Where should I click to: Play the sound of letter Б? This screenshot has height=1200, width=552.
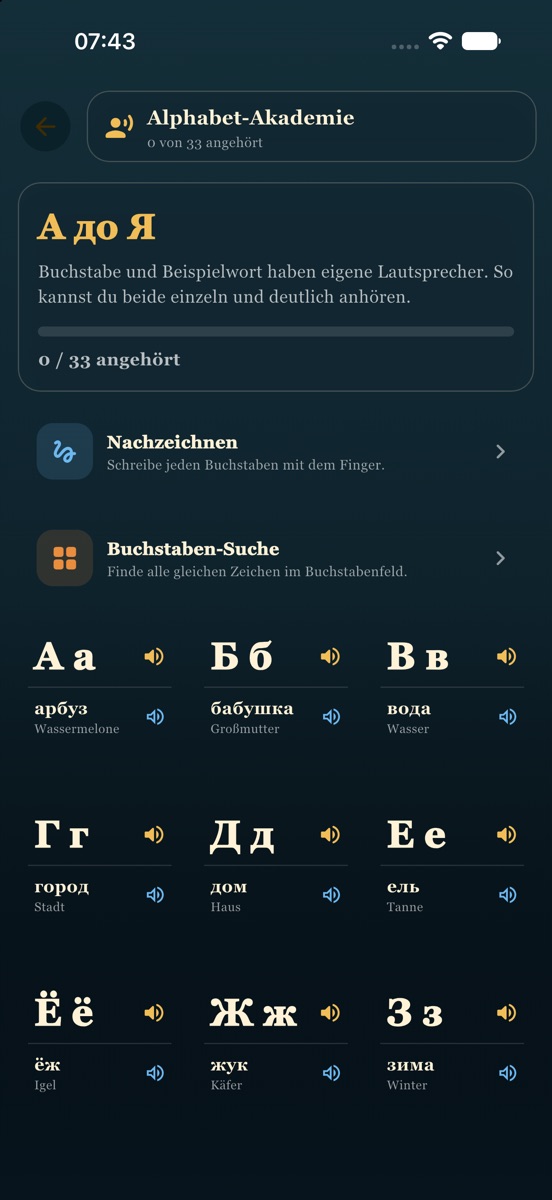[330, 657]
